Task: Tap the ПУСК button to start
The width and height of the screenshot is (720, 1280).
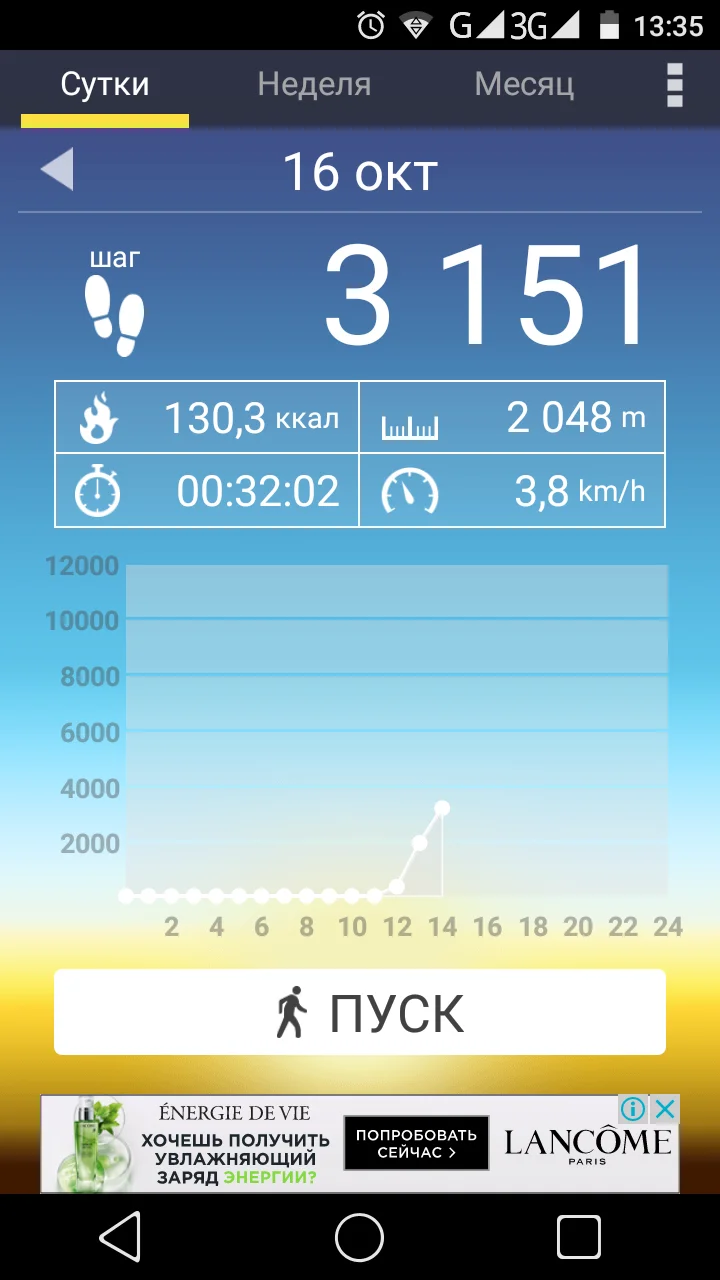Action: 360,1012
